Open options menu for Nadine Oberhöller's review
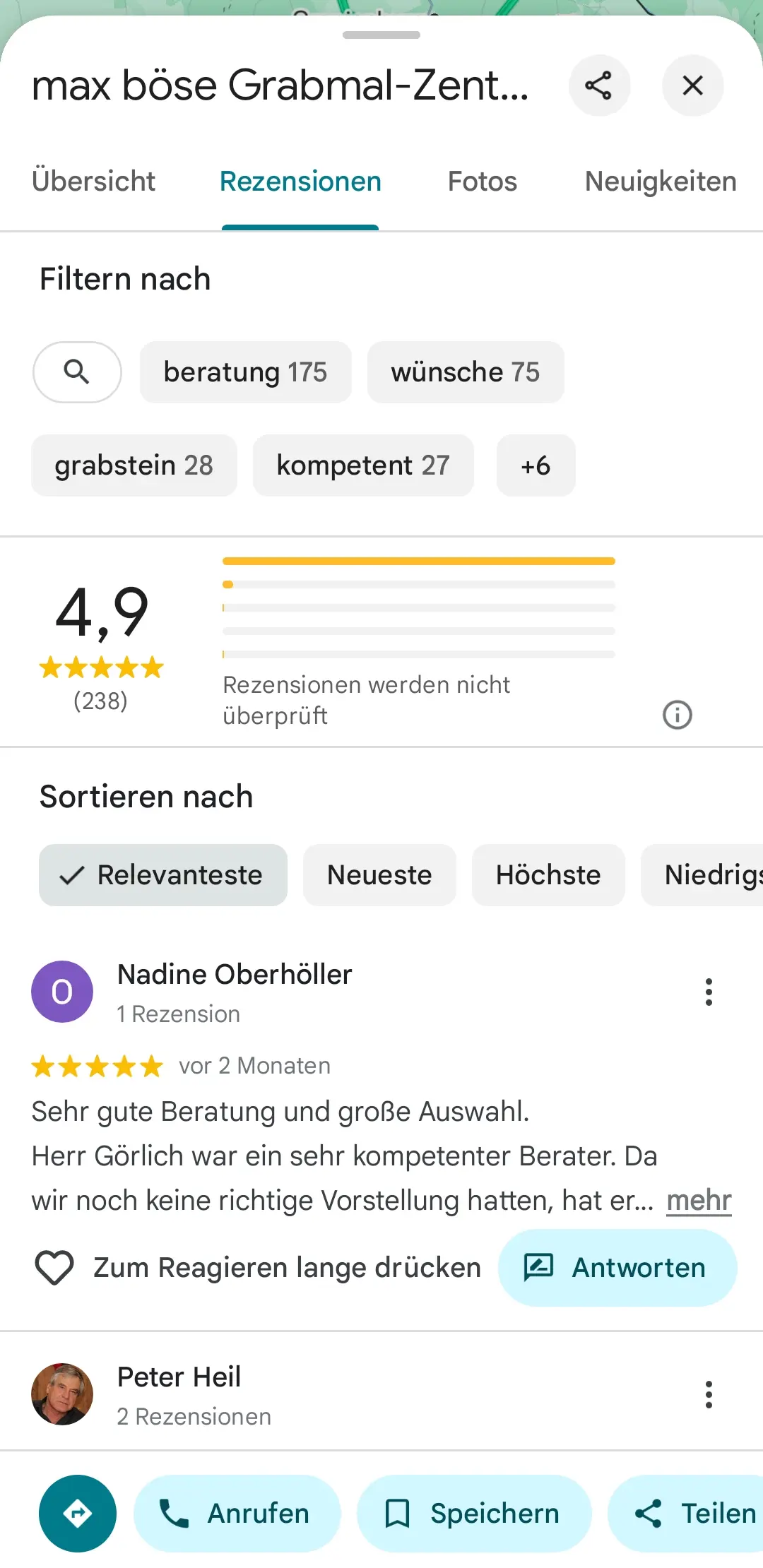The height and width of the screenshot is (1568, 763). pyautogui.click(x=709, y=992)
